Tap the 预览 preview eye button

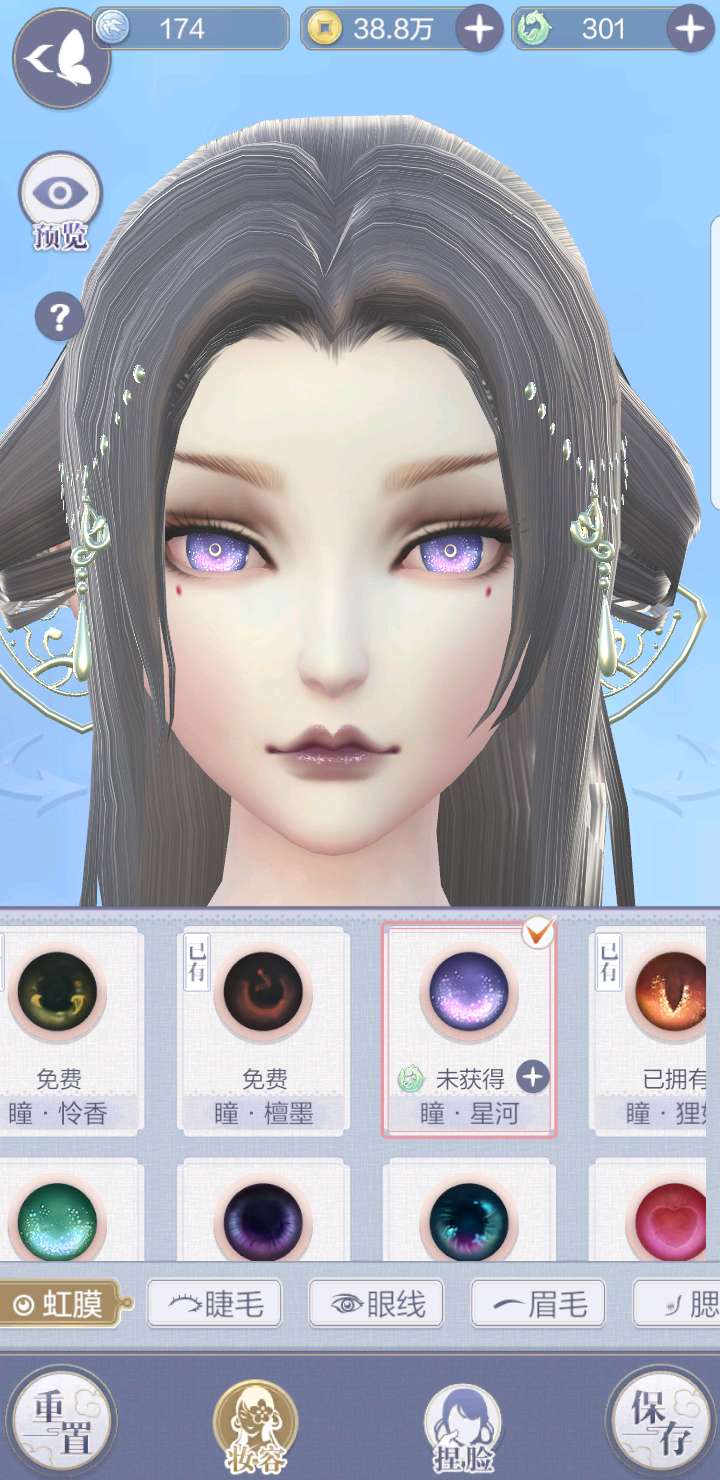pos(60,202)
